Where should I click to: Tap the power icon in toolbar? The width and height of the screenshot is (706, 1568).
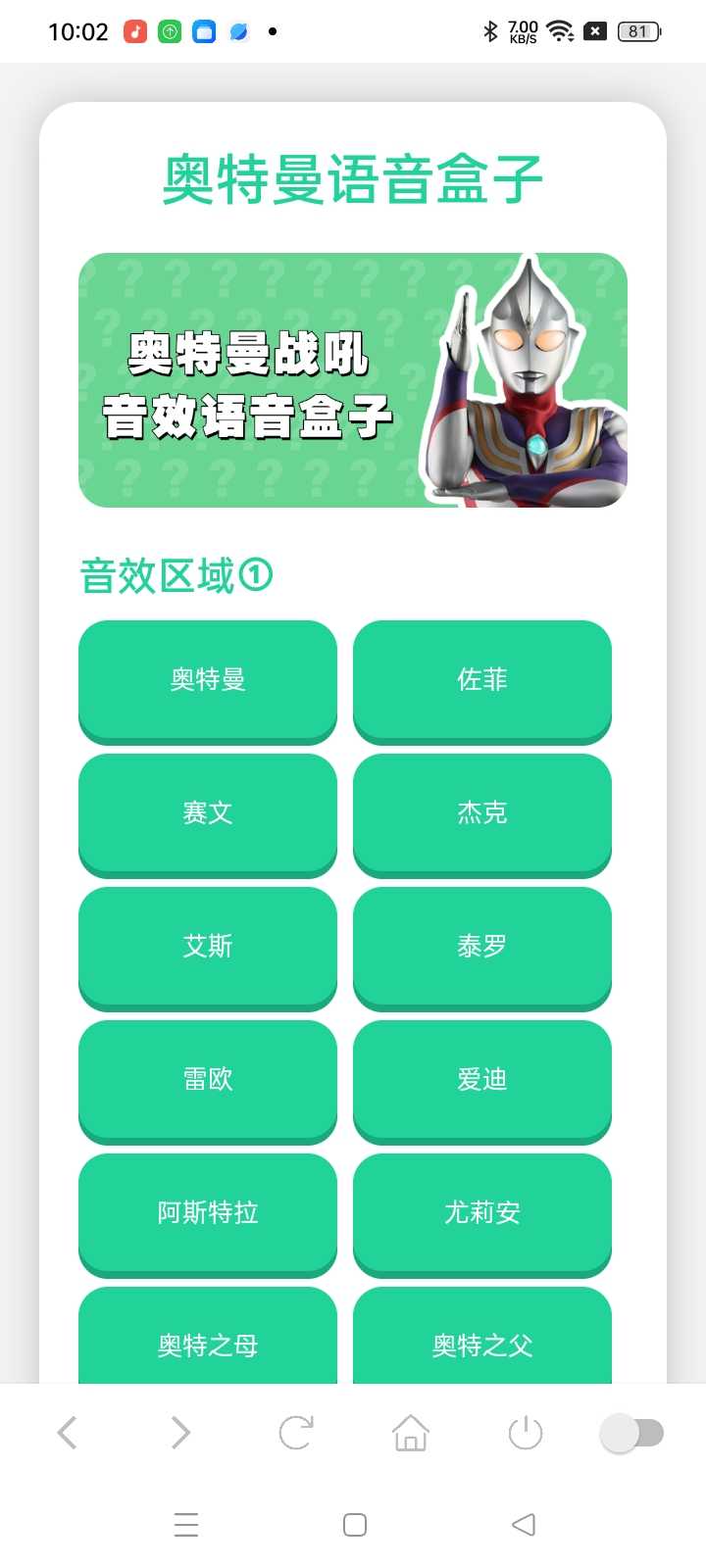526,1433
